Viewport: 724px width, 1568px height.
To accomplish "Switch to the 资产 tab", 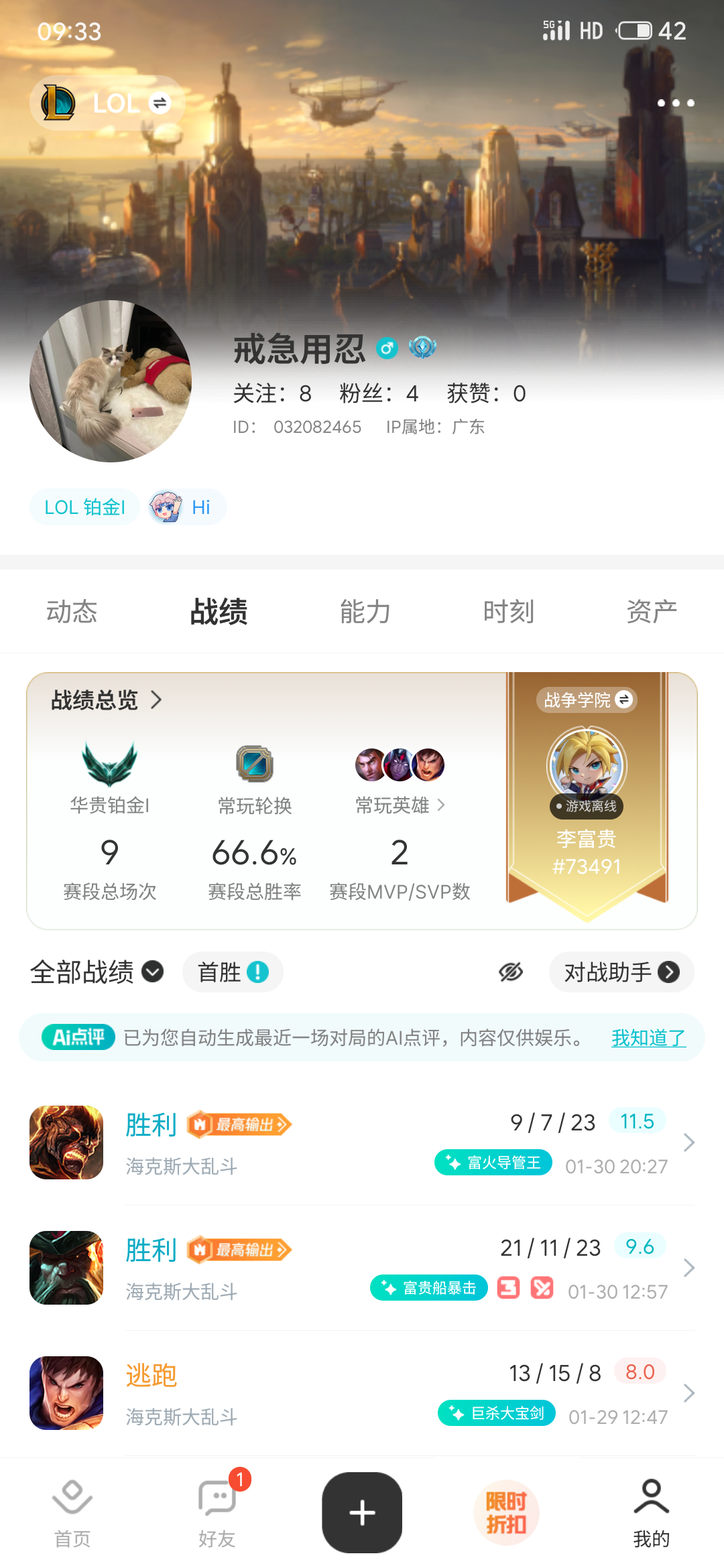I will [x=652, y=611].
